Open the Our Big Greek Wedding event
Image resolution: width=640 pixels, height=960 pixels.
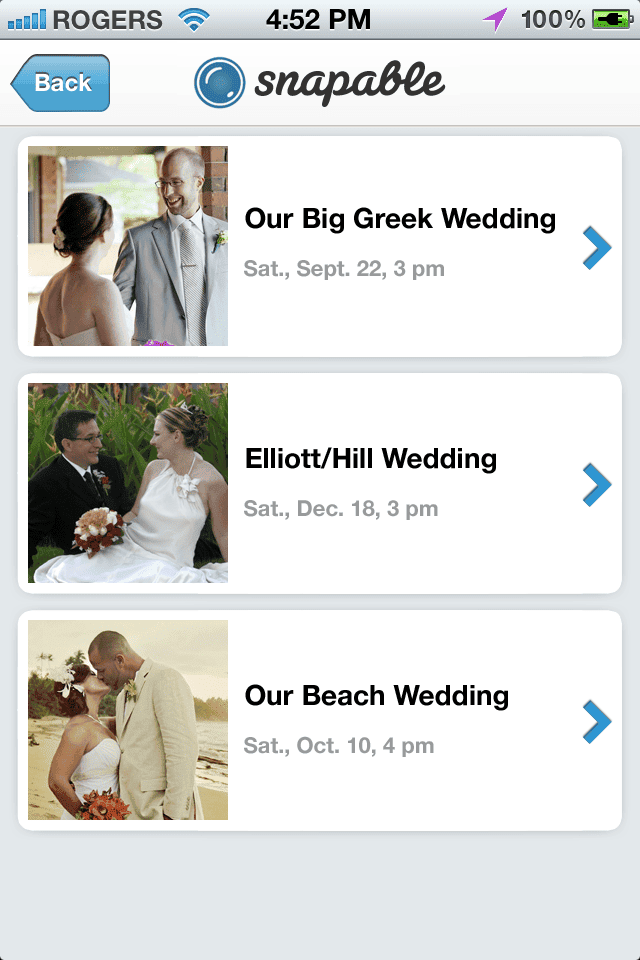pyautogui.click(x=400, y=219)
